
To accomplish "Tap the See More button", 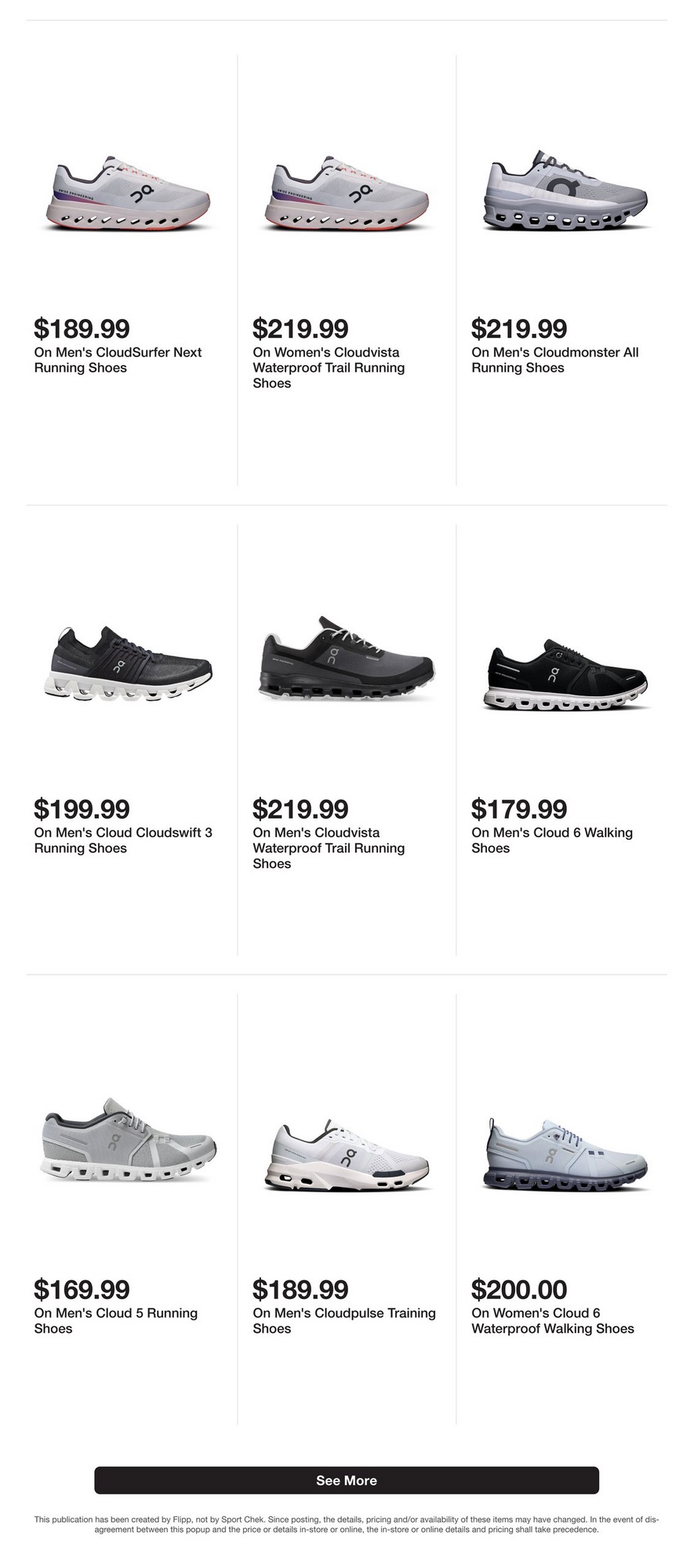I will coord(347,1480).
